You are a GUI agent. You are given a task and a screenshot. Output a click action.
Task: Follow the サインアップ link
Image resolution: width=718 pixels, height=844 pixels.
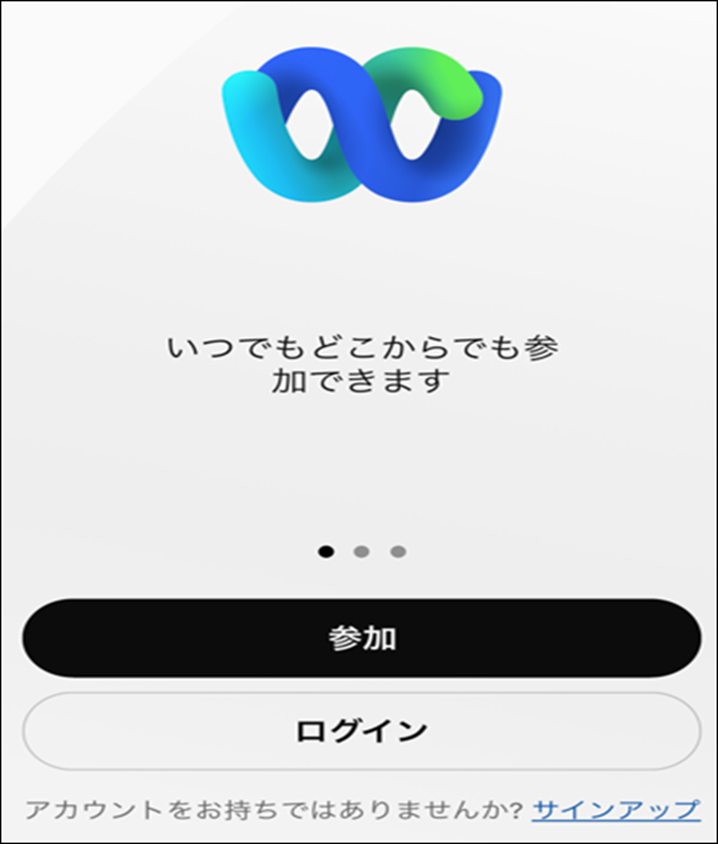[x=616, y=810]
